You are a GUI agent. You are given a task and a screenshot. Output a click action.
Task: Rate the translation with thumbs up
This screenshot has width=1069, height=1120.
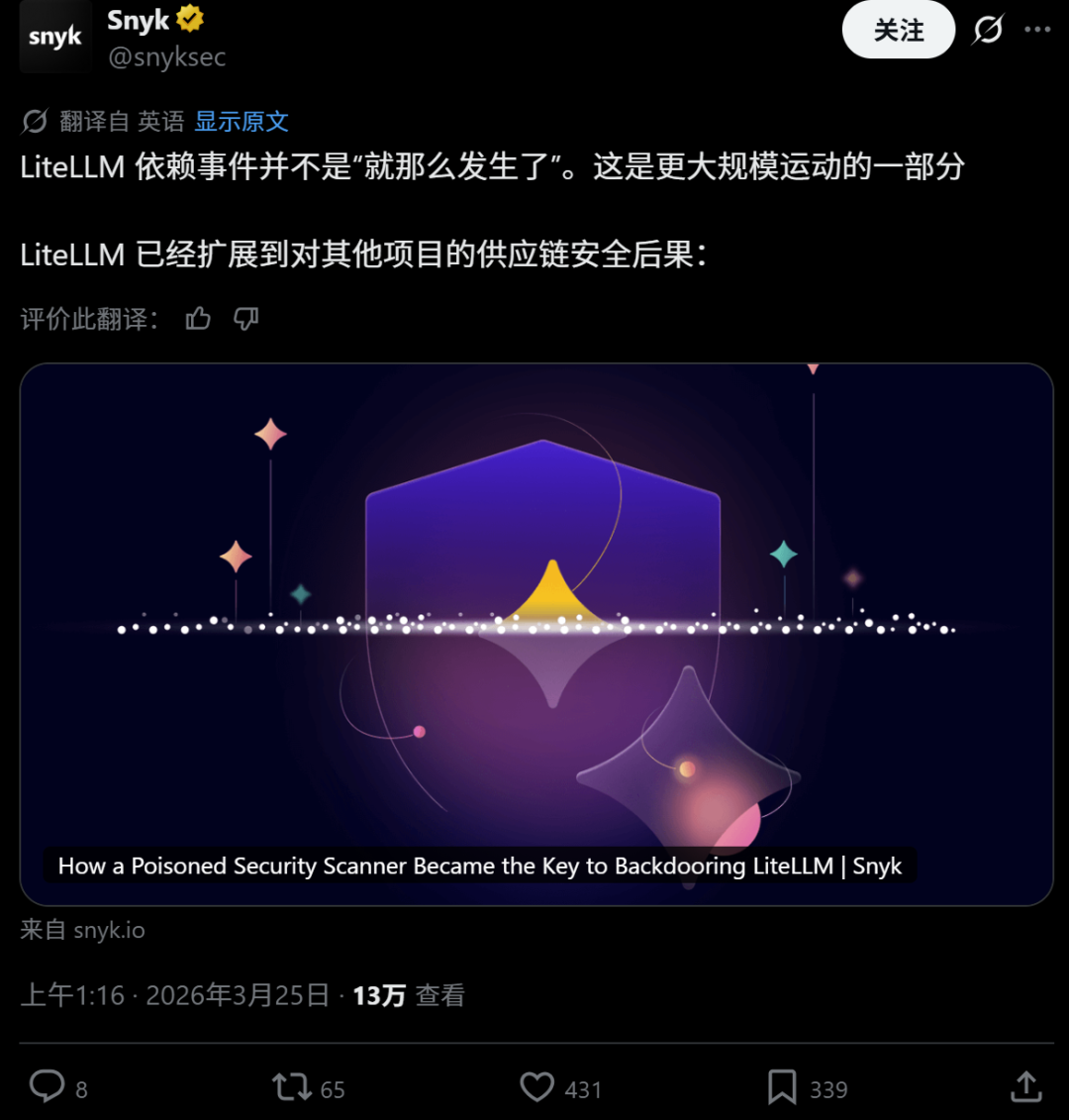pyautogui.click(x=199, y=319)
